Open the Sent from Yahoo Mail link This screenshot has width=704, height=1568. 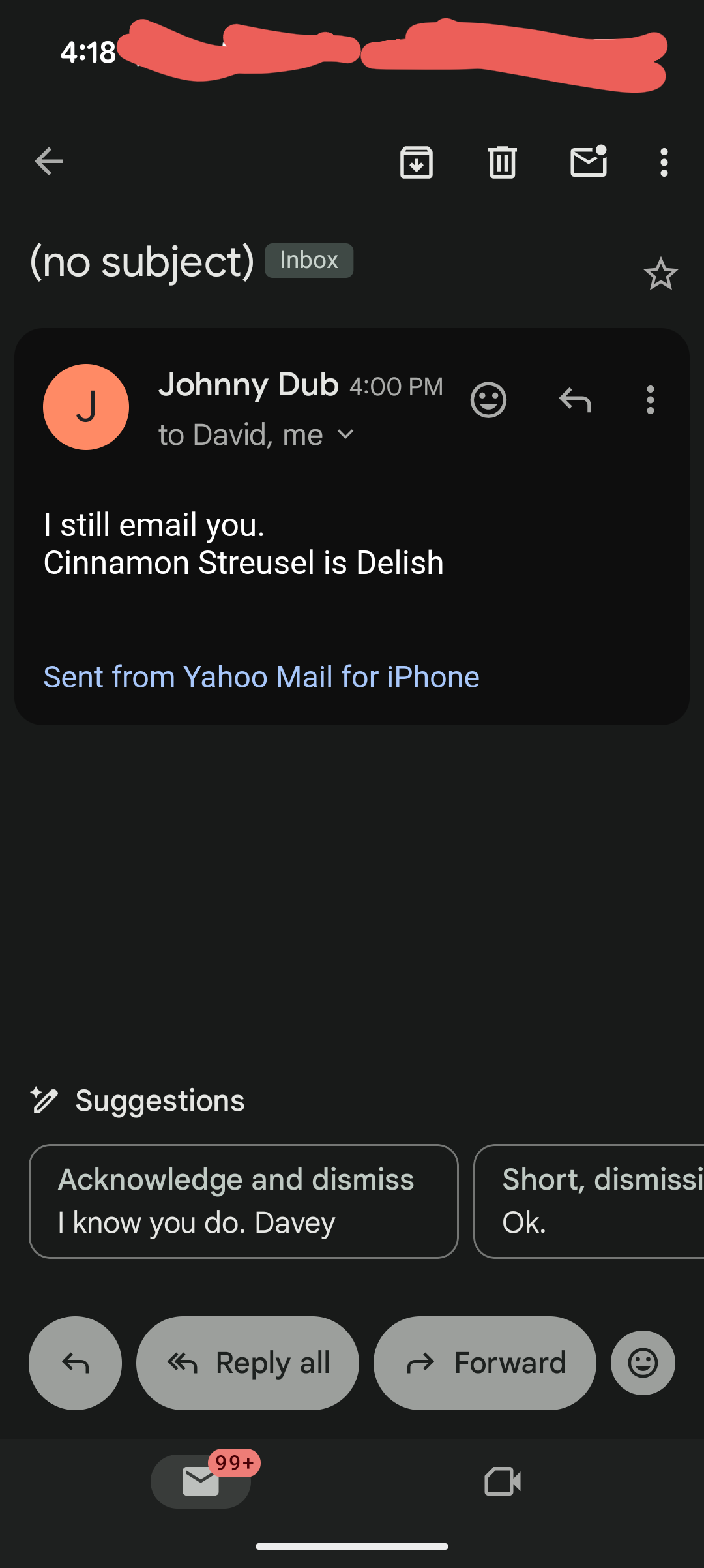[x=261, y=677]
